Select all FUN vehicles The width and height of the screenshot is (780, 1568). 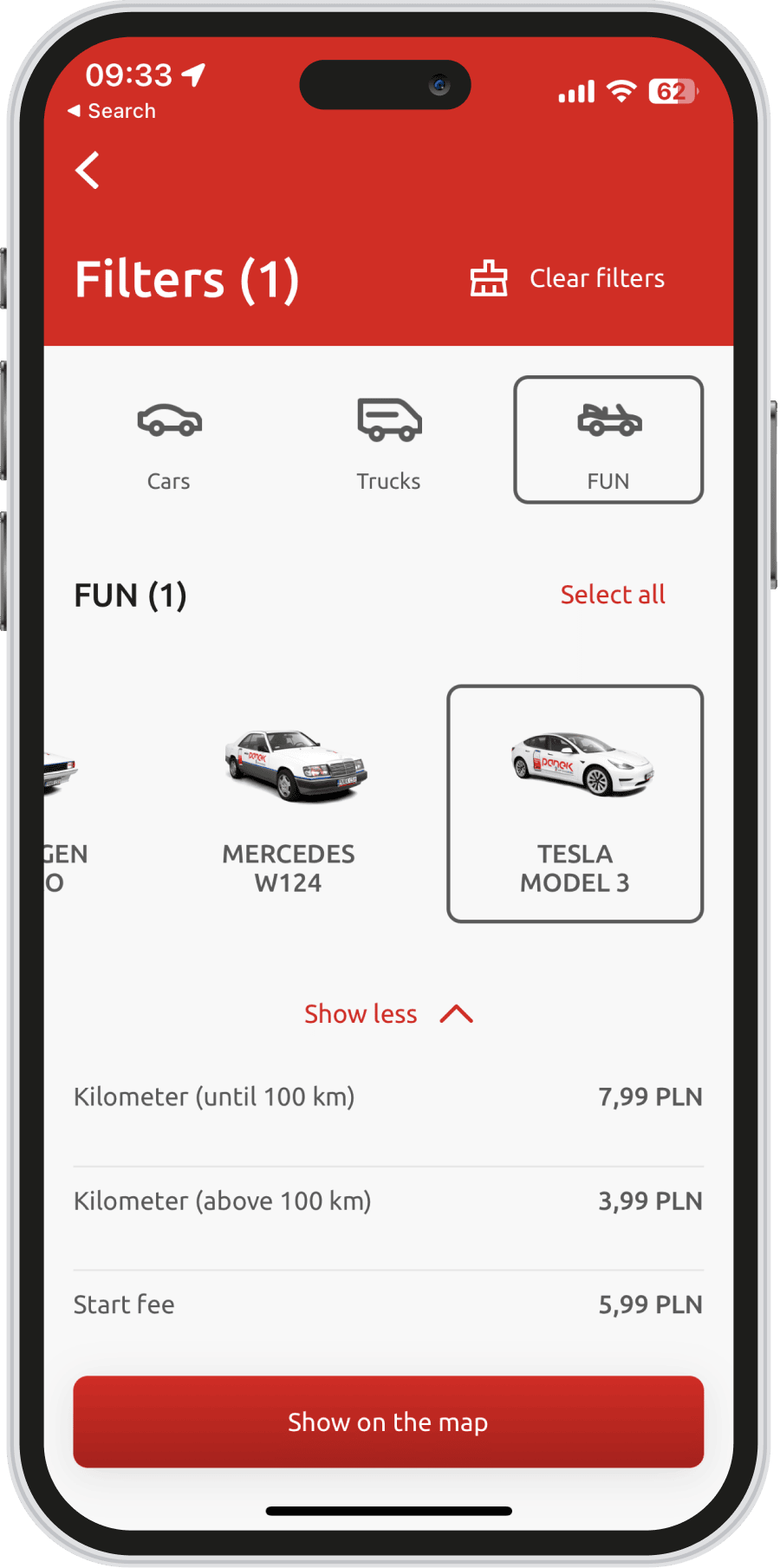[x=612, y=595]
